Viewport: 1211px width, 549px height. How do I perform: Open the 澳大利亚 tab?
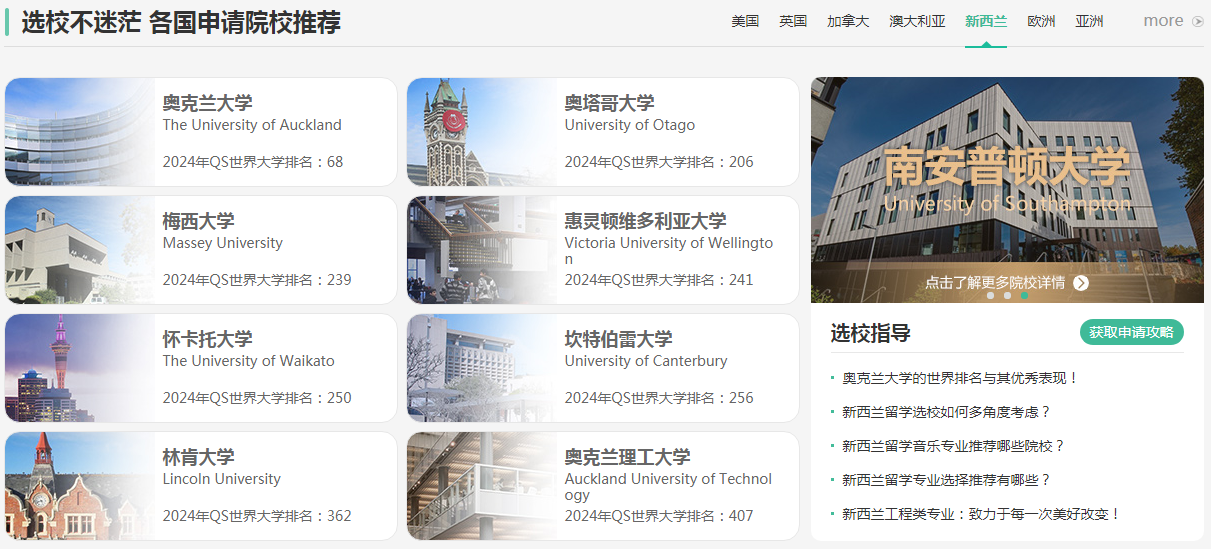[x=917, y=21]
